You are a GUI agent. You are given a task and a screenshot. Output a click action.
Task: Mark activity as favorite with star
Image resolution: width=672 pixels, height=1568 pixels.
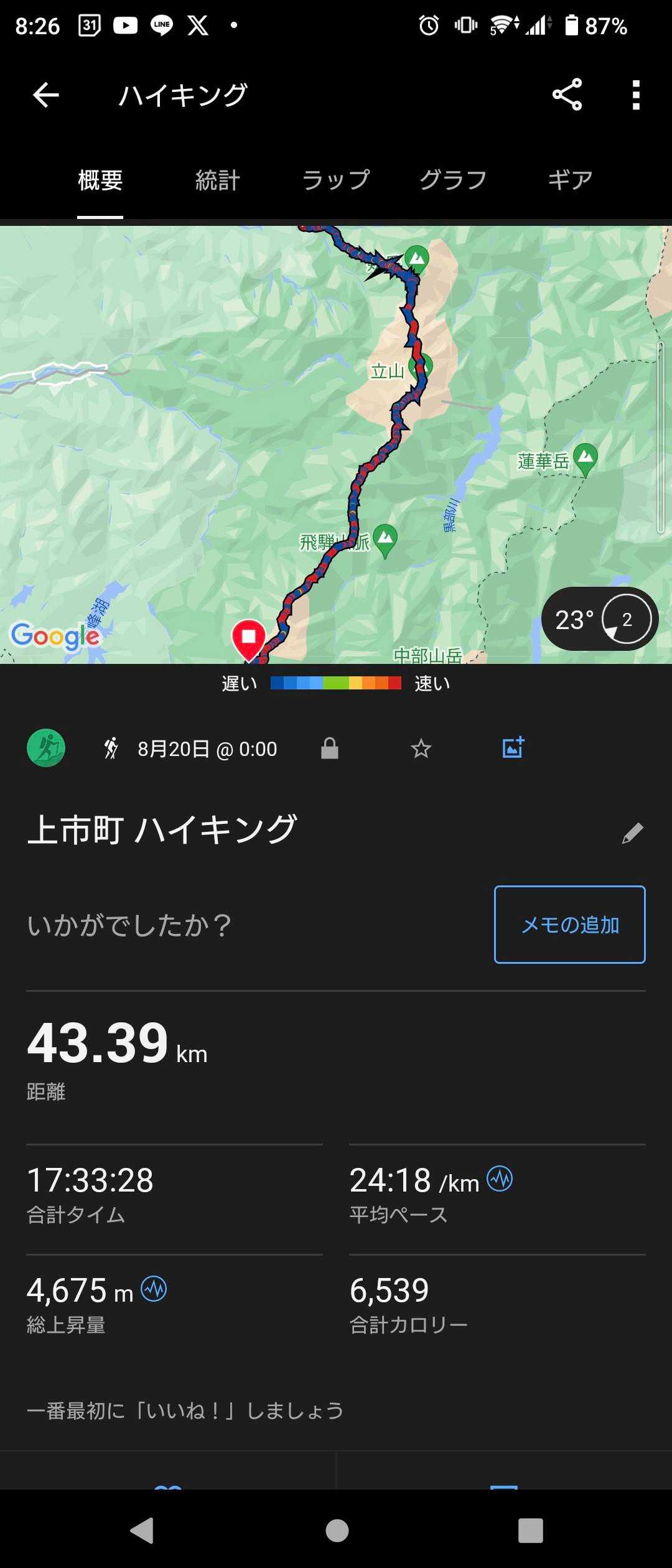pyautogui.click(x=421, y=749)
